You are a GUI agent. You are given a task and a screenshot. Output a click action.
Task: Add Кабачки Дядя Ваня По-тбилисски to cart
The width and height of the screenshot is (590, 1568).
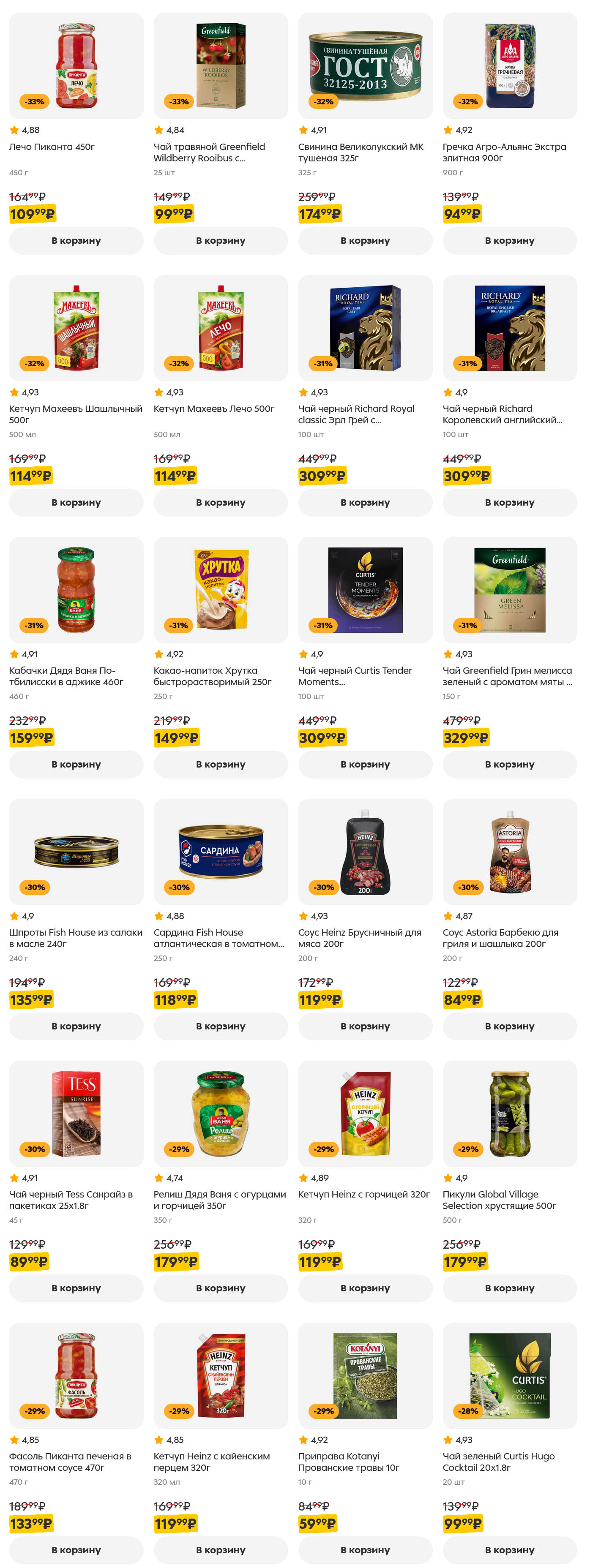point(76,764)
